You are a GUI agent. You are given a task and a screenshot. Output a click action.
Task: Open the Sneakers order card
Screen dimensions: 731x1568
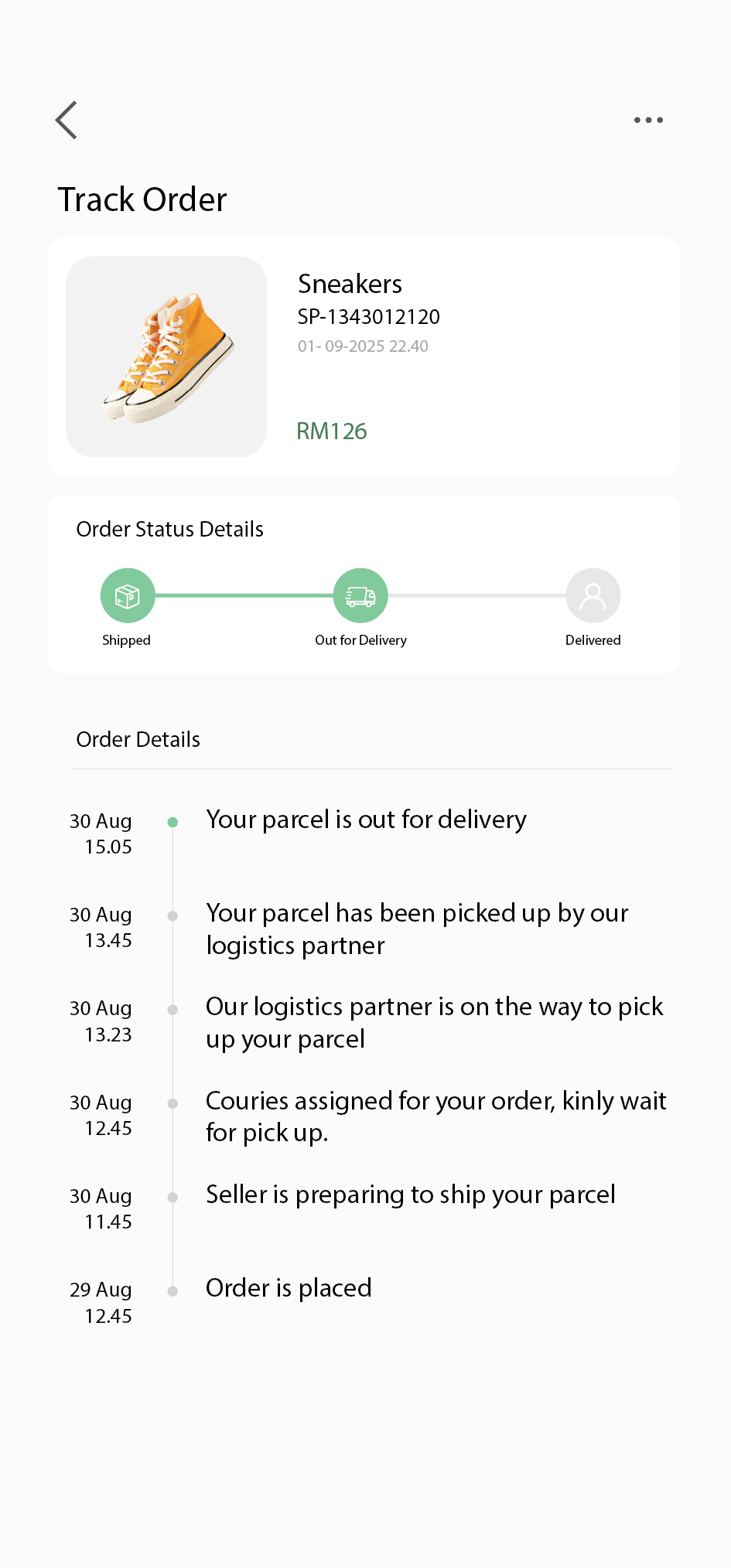coord(364,356)
